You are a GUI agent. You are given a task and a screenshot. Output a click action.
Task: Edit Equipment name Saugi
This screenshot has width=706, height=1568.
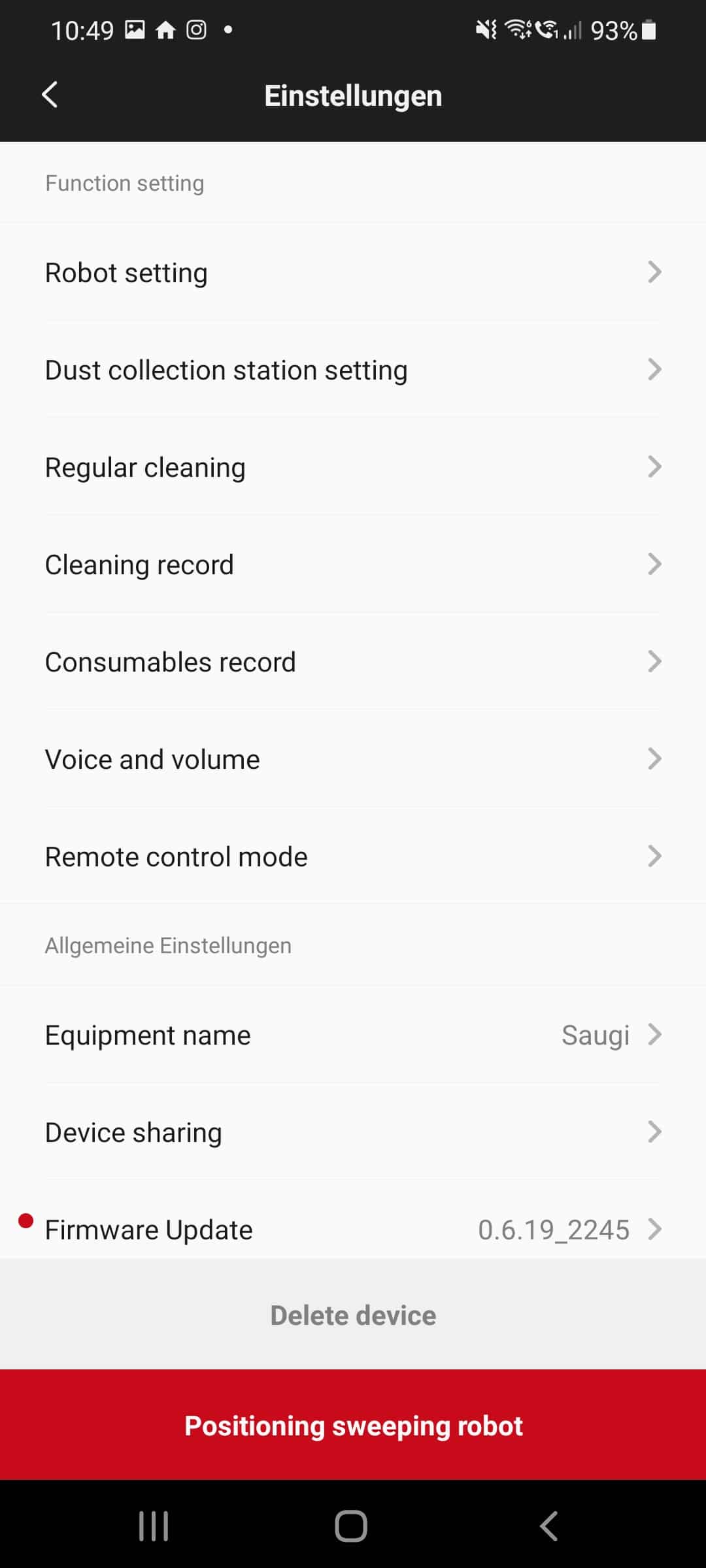353,1035
